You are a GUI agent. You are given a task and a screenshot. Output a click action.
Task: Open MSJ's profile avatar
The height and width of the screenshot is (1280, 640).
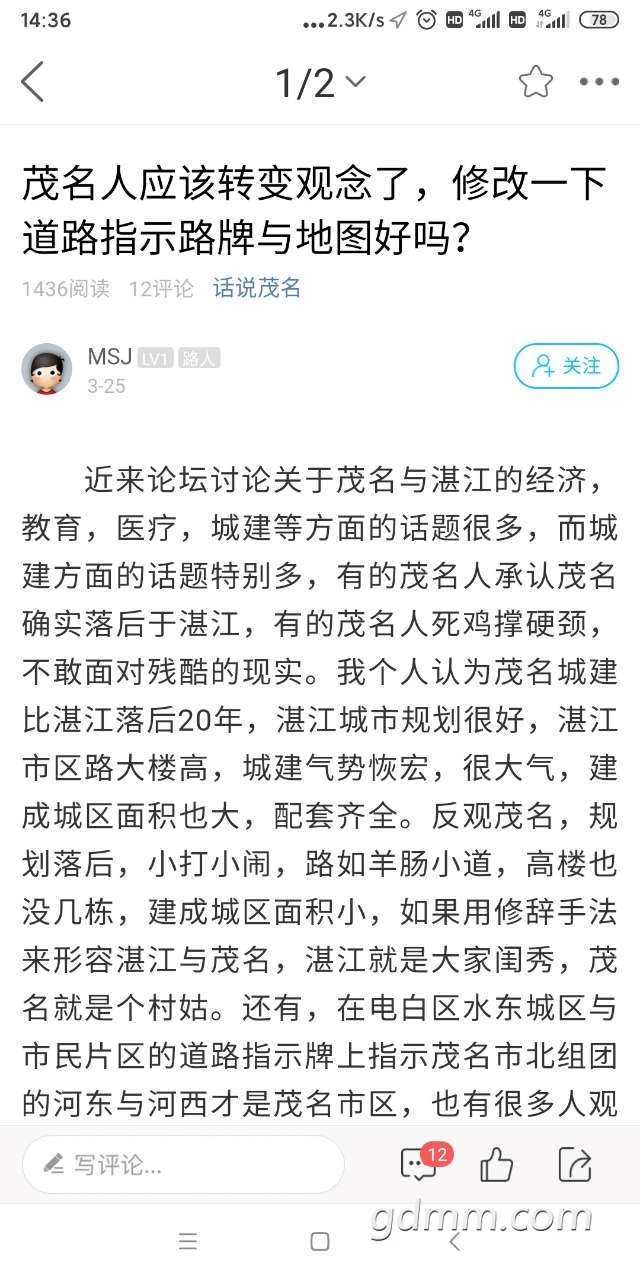pyautogui.click(x=47, y=368)
